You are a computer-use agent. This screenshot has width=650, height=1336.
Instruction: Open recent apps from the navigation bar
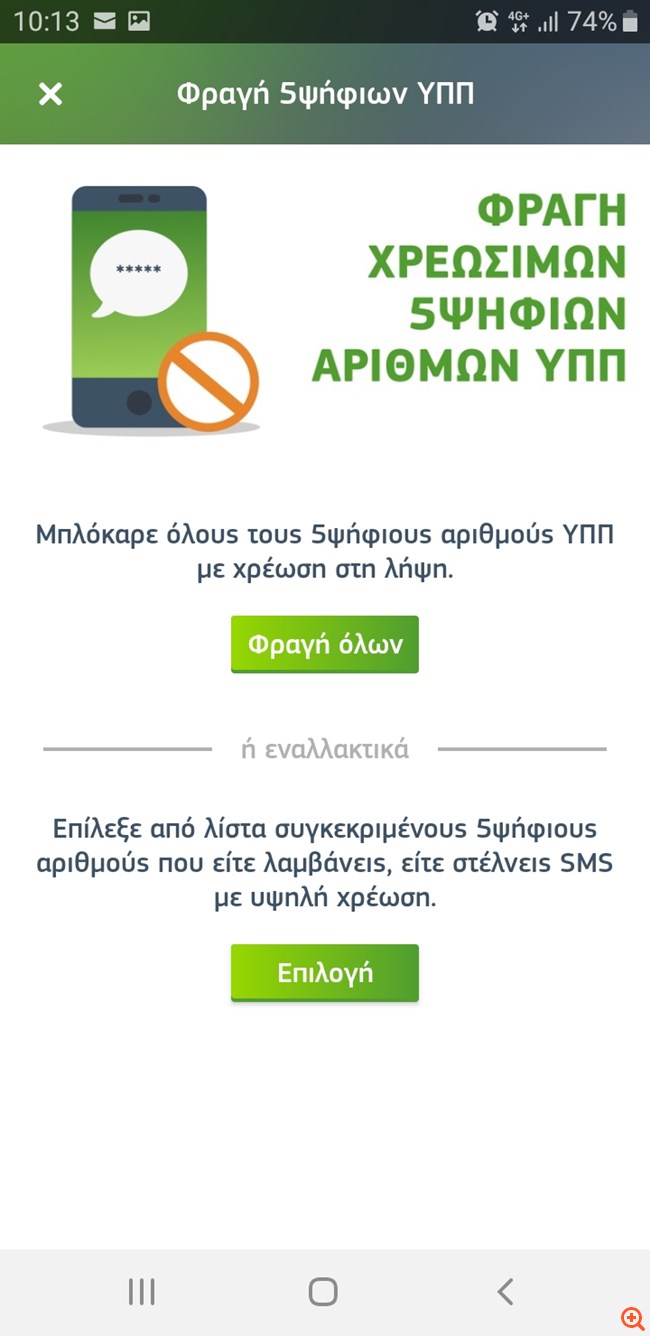[142, 1292]
